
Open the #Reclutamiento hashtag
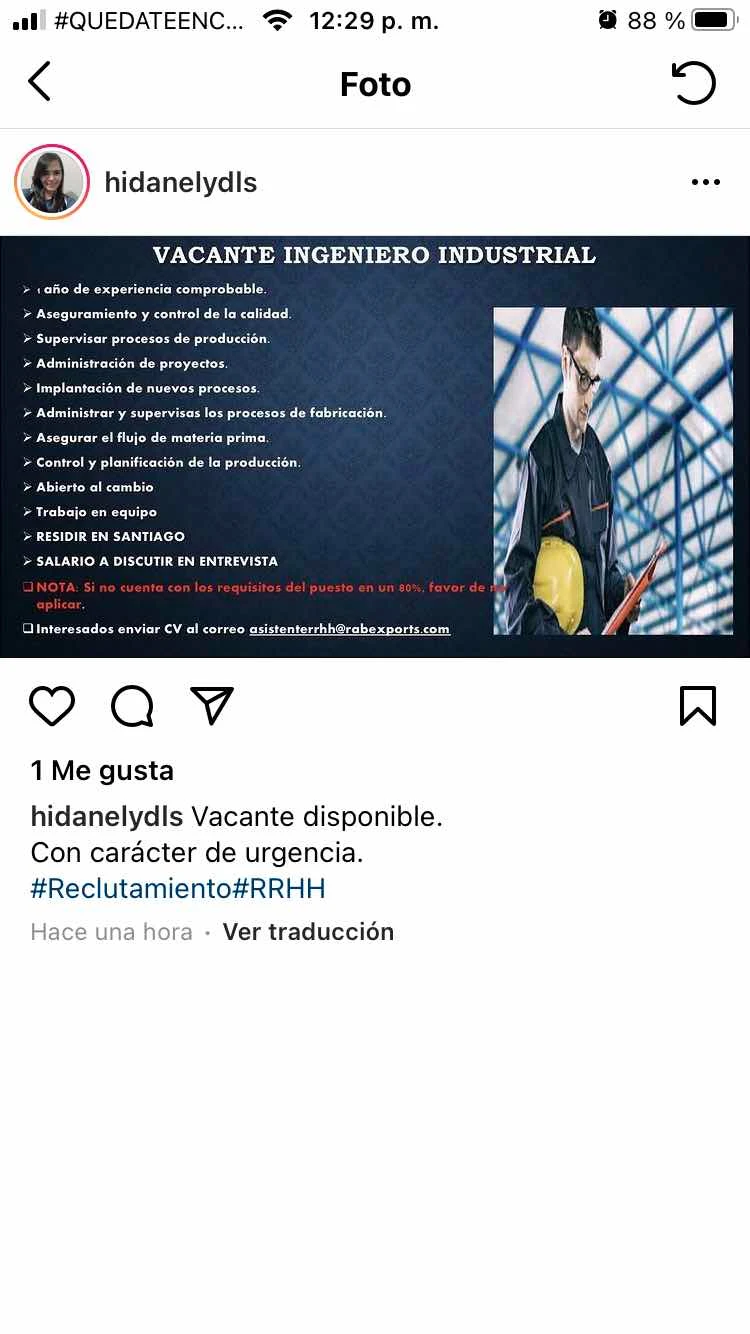click(x=131, y=889)
